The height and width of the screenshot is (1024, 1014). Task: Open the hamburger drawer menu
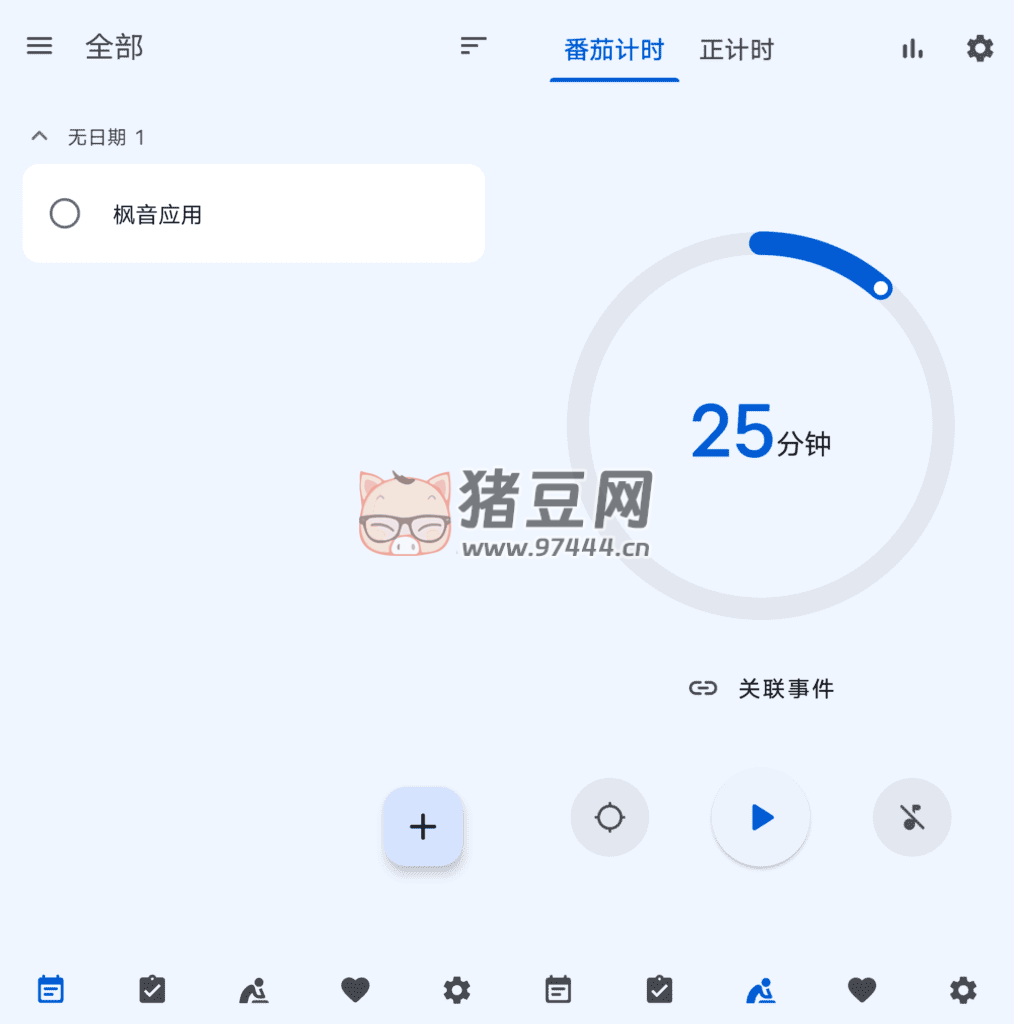39,46
